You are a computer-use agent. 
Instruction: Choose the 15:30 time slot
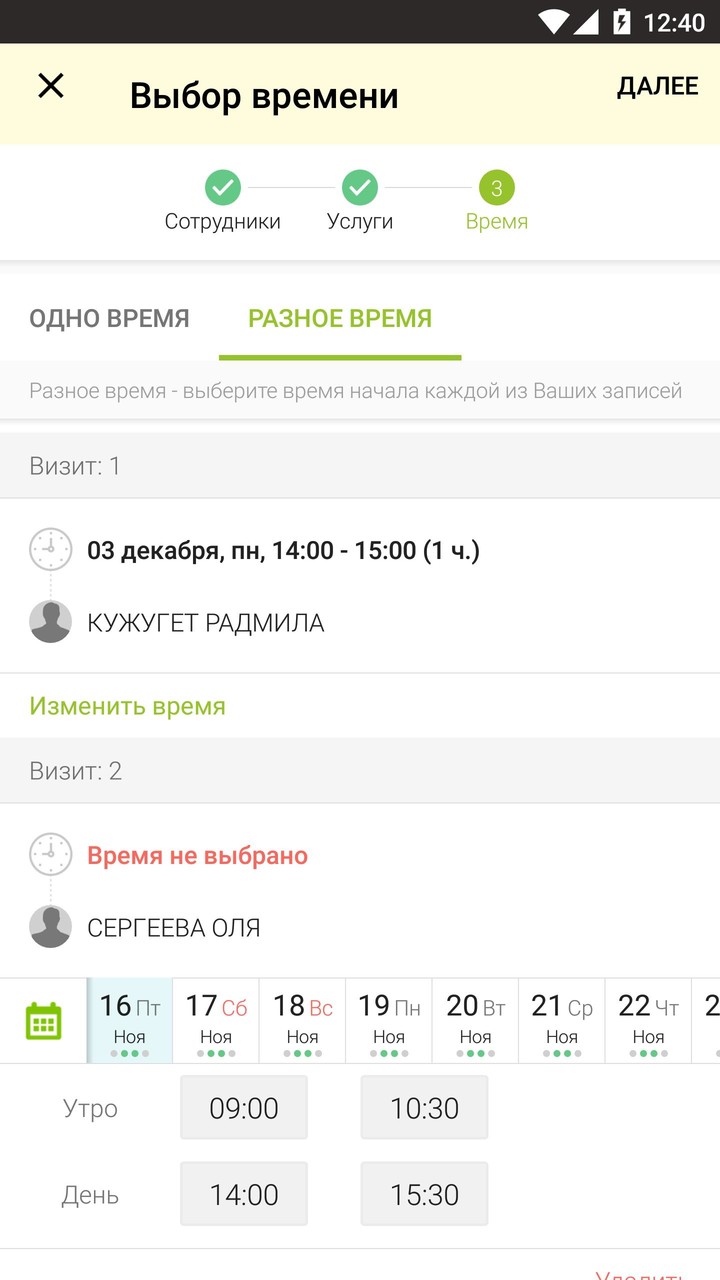pos(424,1194)
